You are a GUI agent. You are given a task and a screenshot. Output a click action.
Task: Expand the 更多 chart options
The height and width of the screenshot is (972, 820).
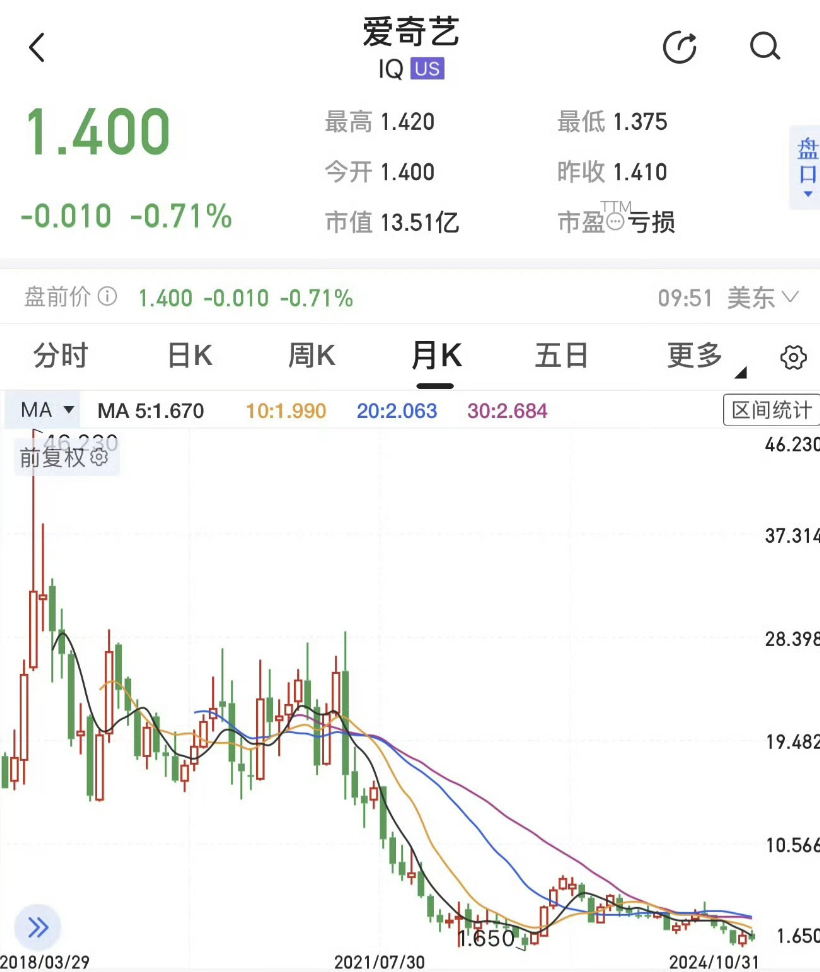click(x=703, y=356)
